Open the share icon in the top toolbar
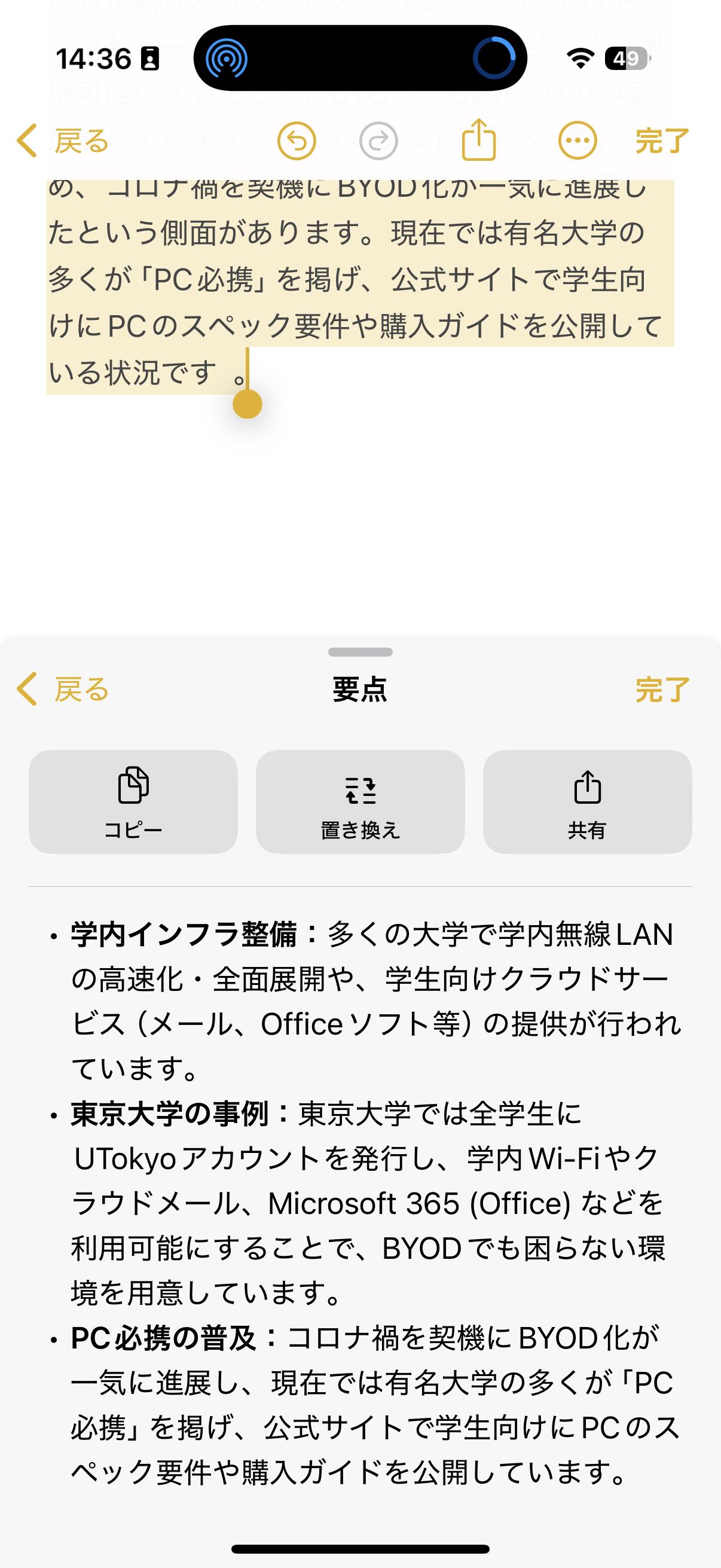The width and height of the screenshot is (721, 1568). click(479, 139)
